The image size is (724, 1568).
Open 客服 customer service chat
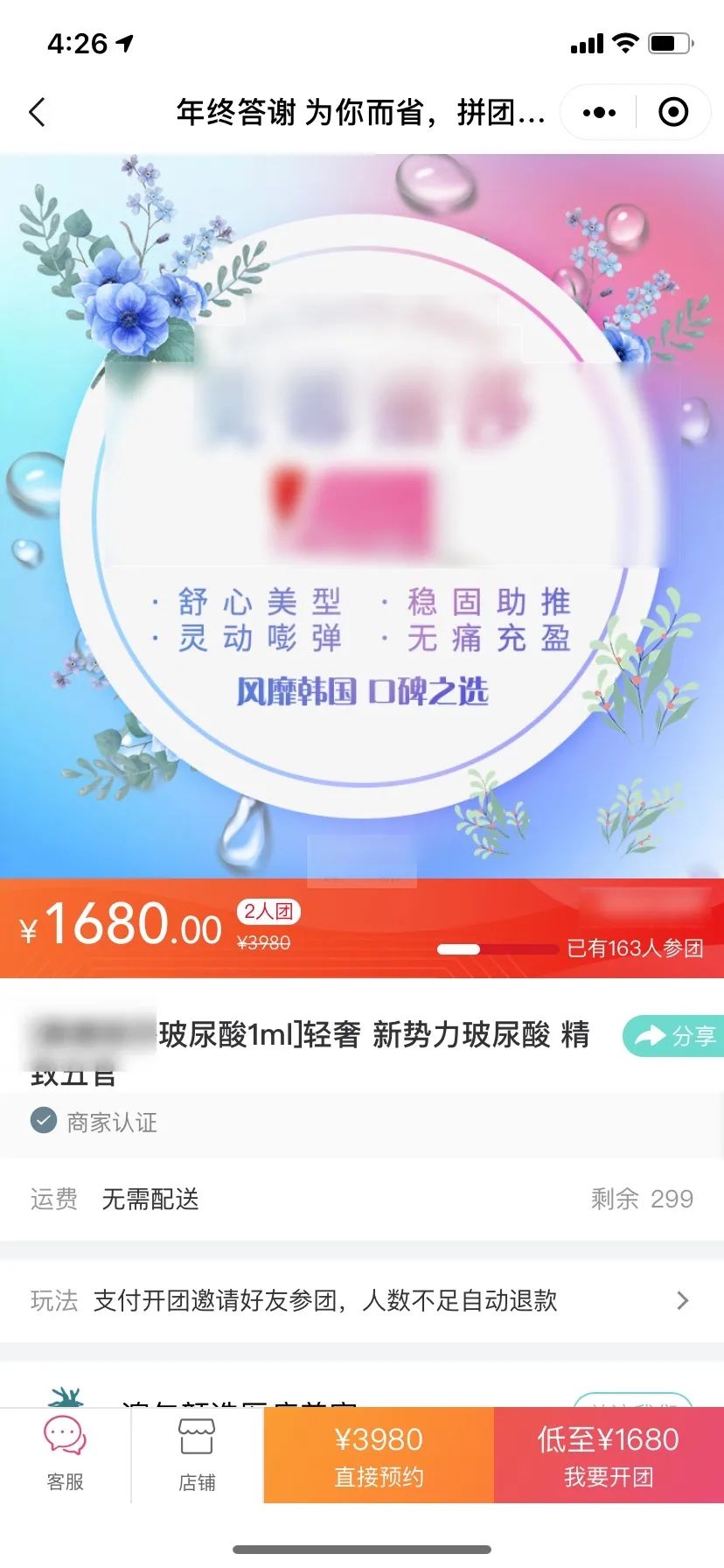[x=65, y=1456]
